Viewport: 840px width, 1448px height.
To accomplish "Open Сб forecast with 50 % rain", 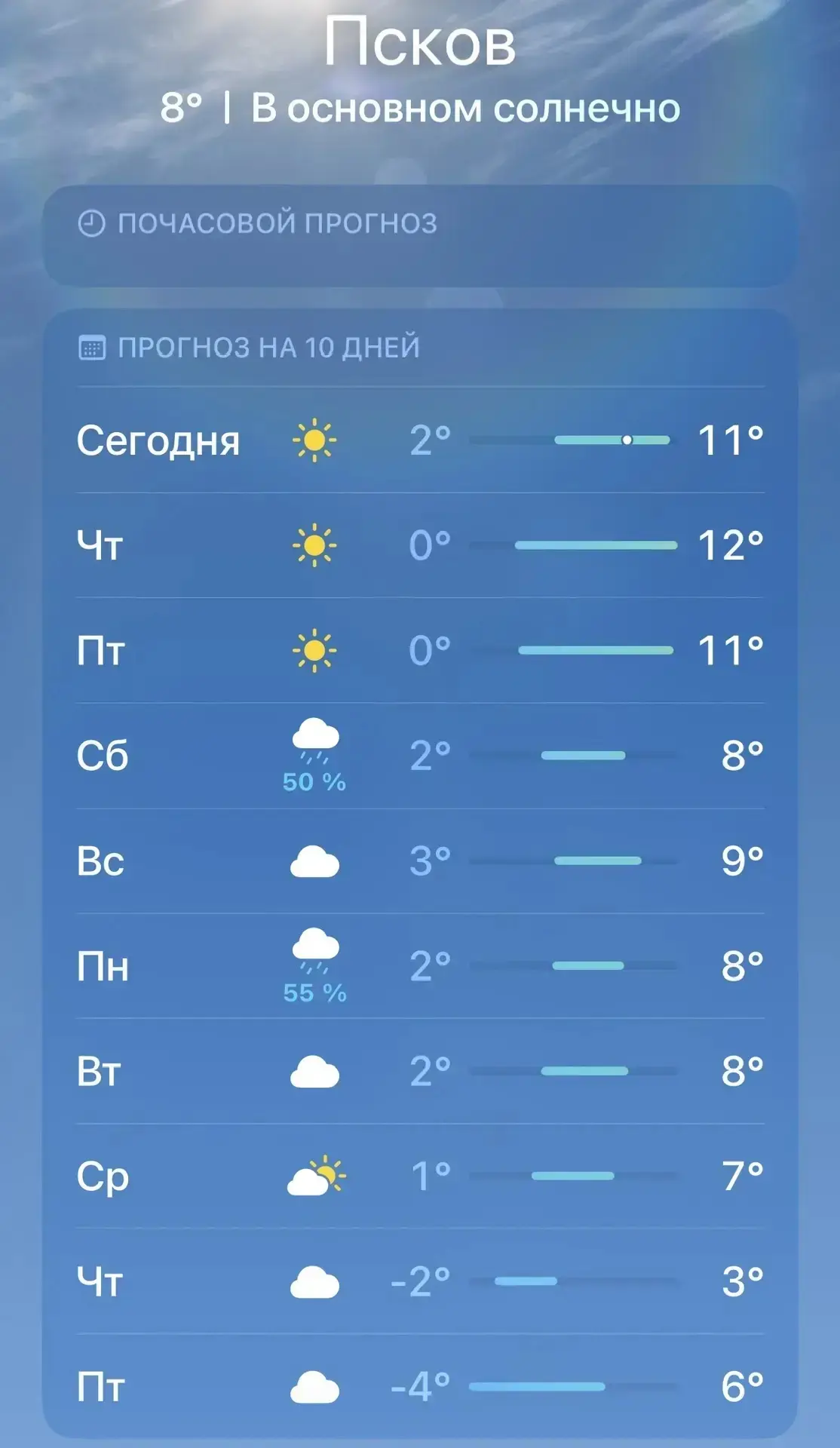I will [x=419, y=756].
